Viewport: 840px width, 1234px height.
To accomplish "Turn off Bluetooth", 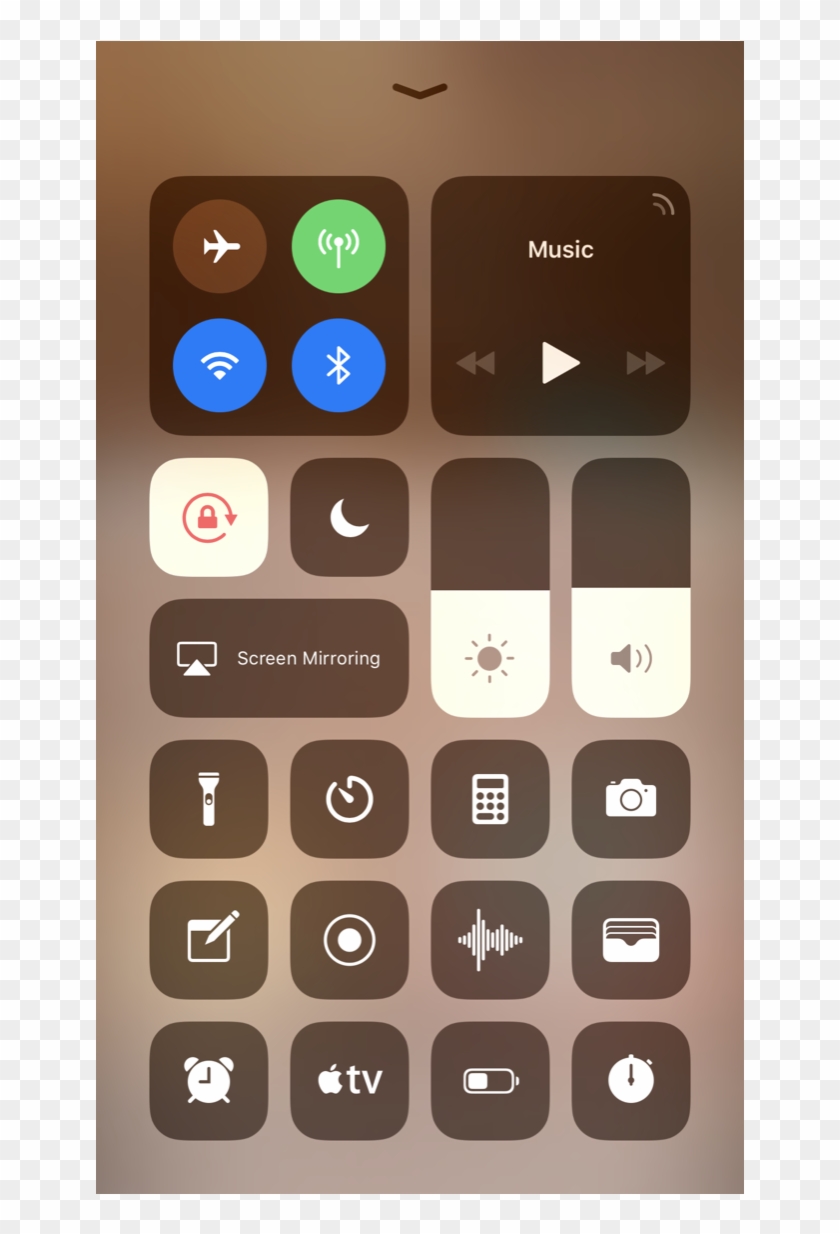I will (338, 365).
